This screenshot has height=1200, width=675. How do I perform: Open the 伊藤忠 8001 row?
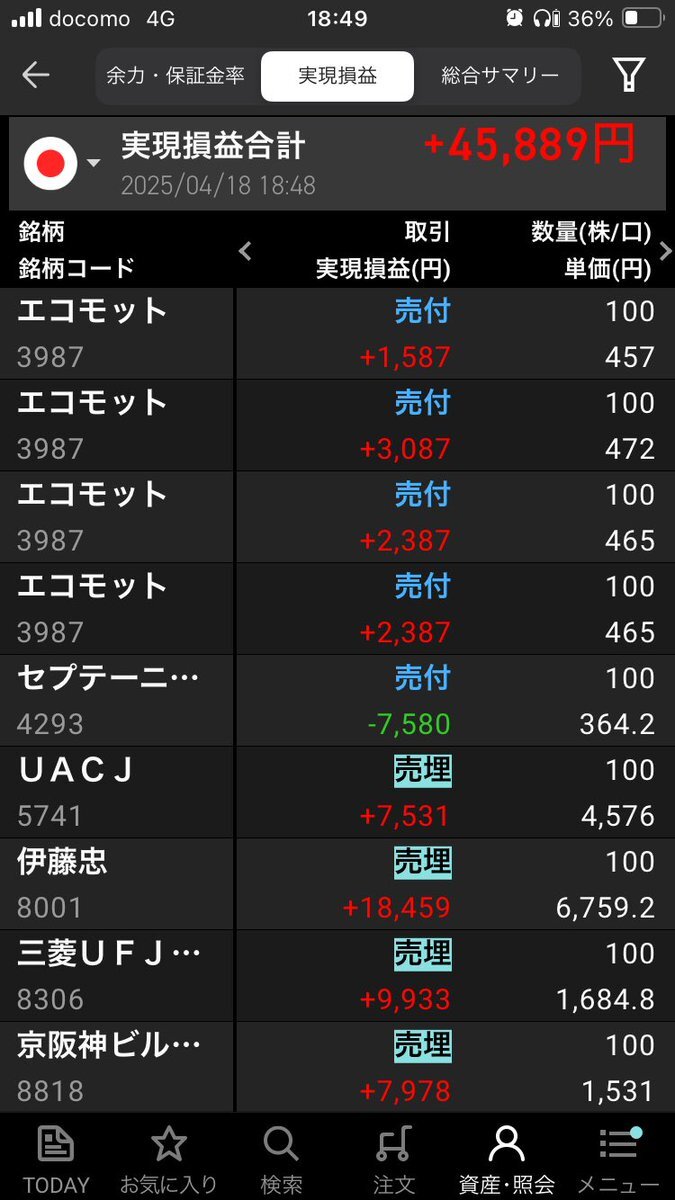[x=337, y=885]
